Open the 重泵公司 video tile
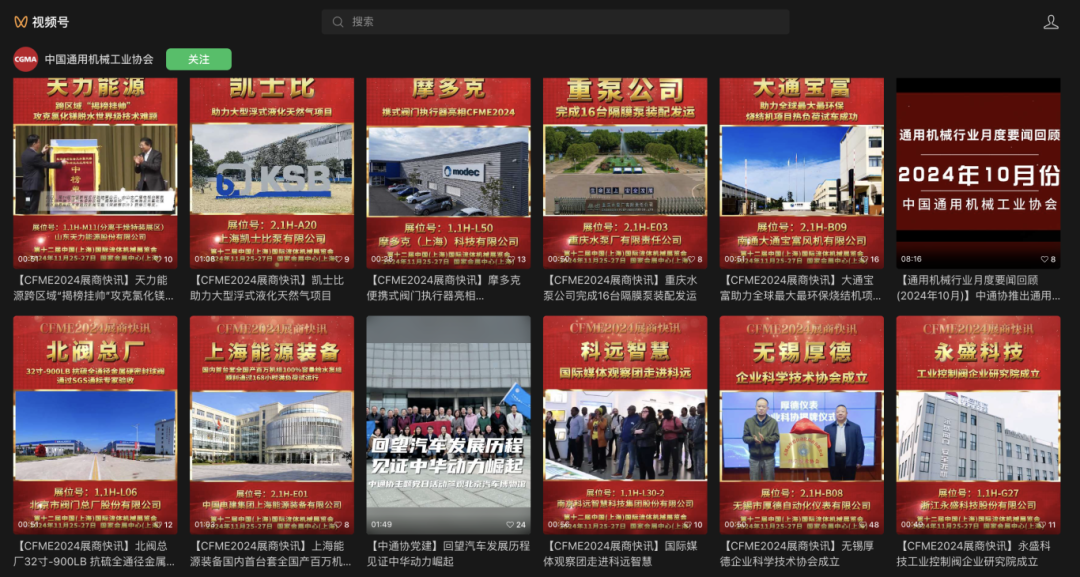Image resolution: width=1080 pixels, height=577 pixels. click(x=625, y=172)
